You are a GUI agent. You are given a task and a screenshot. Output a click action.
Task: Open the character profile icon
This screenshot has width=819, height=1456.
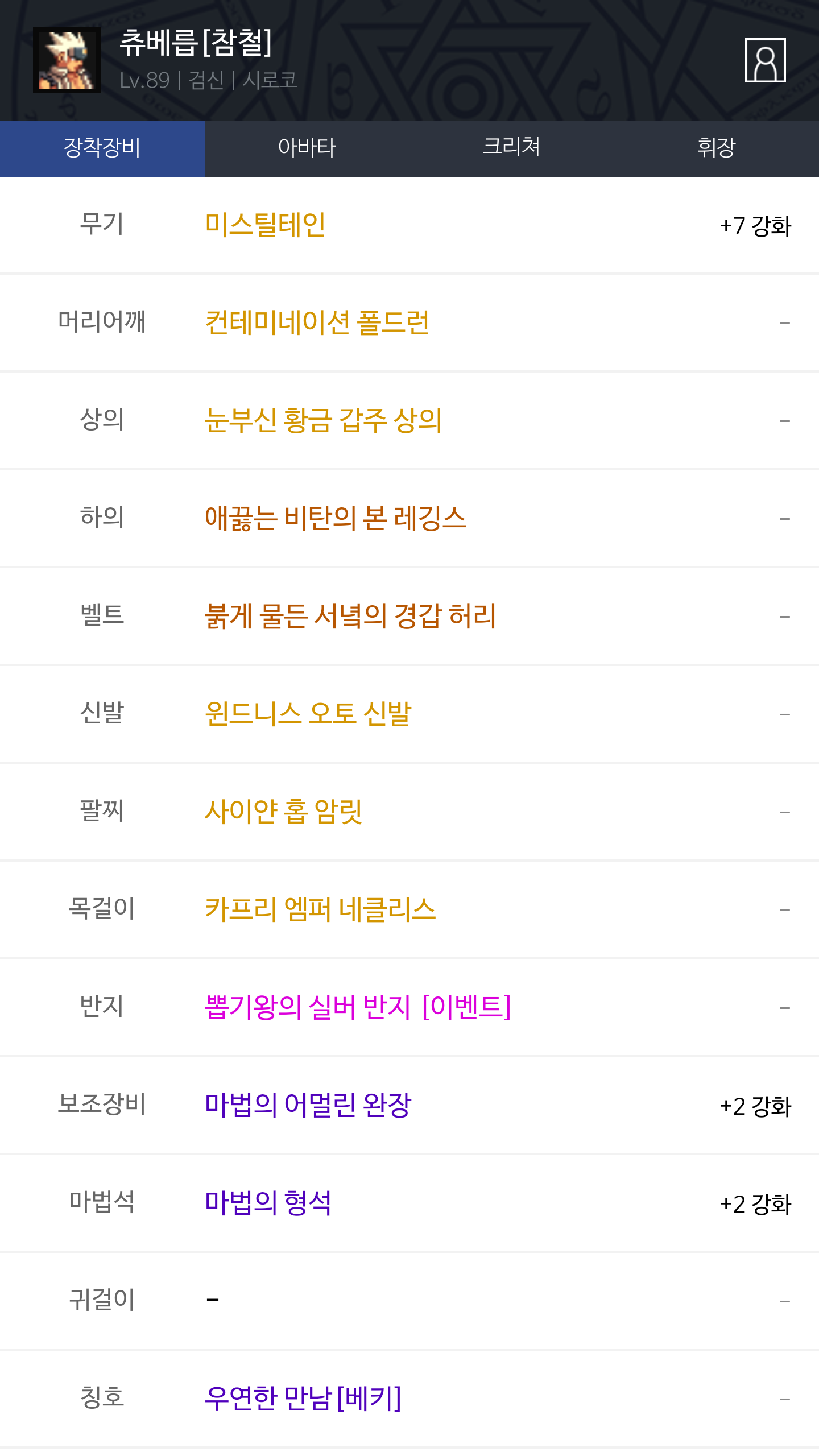pyautogui.click(x=765, y=60)
